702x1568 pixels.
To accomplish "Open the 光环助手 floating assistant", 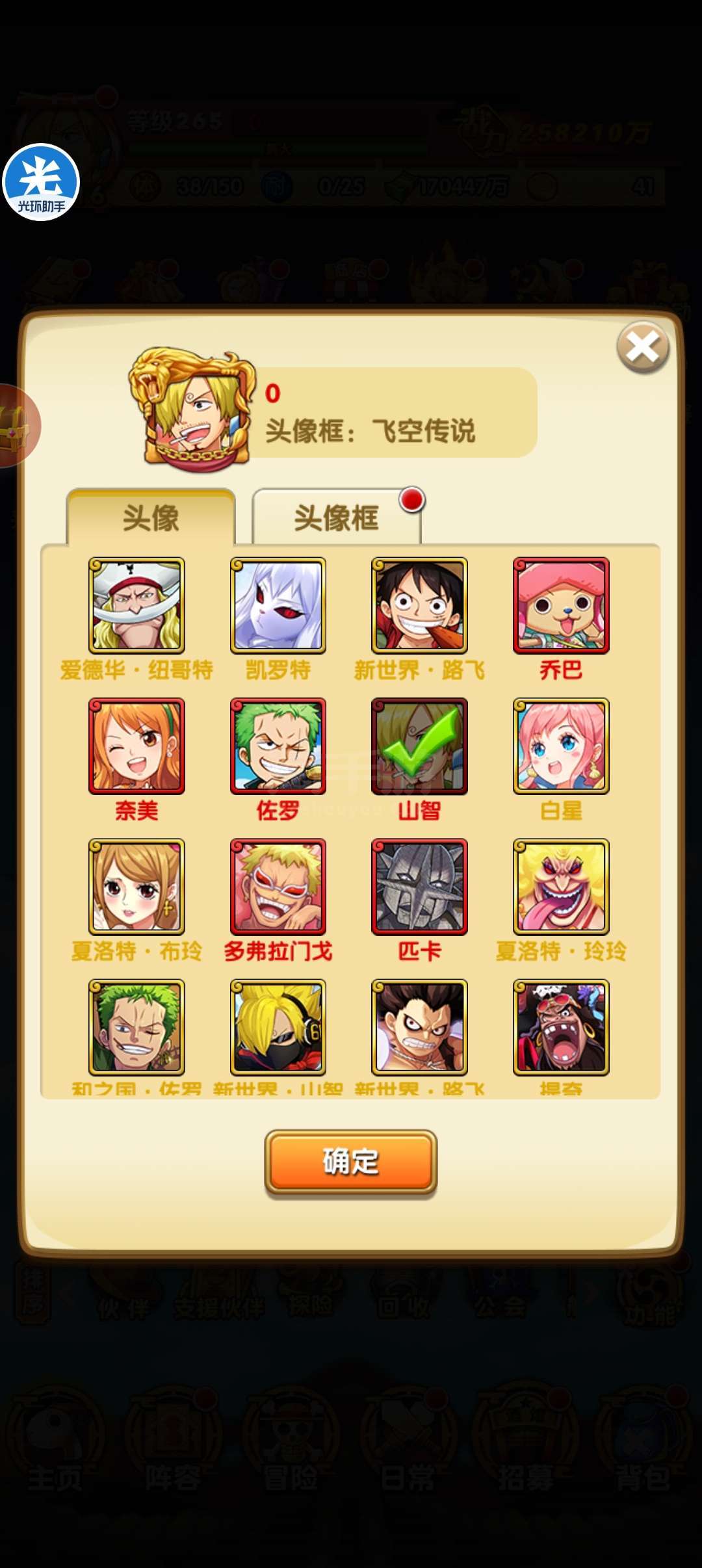I will coord(41,182).
